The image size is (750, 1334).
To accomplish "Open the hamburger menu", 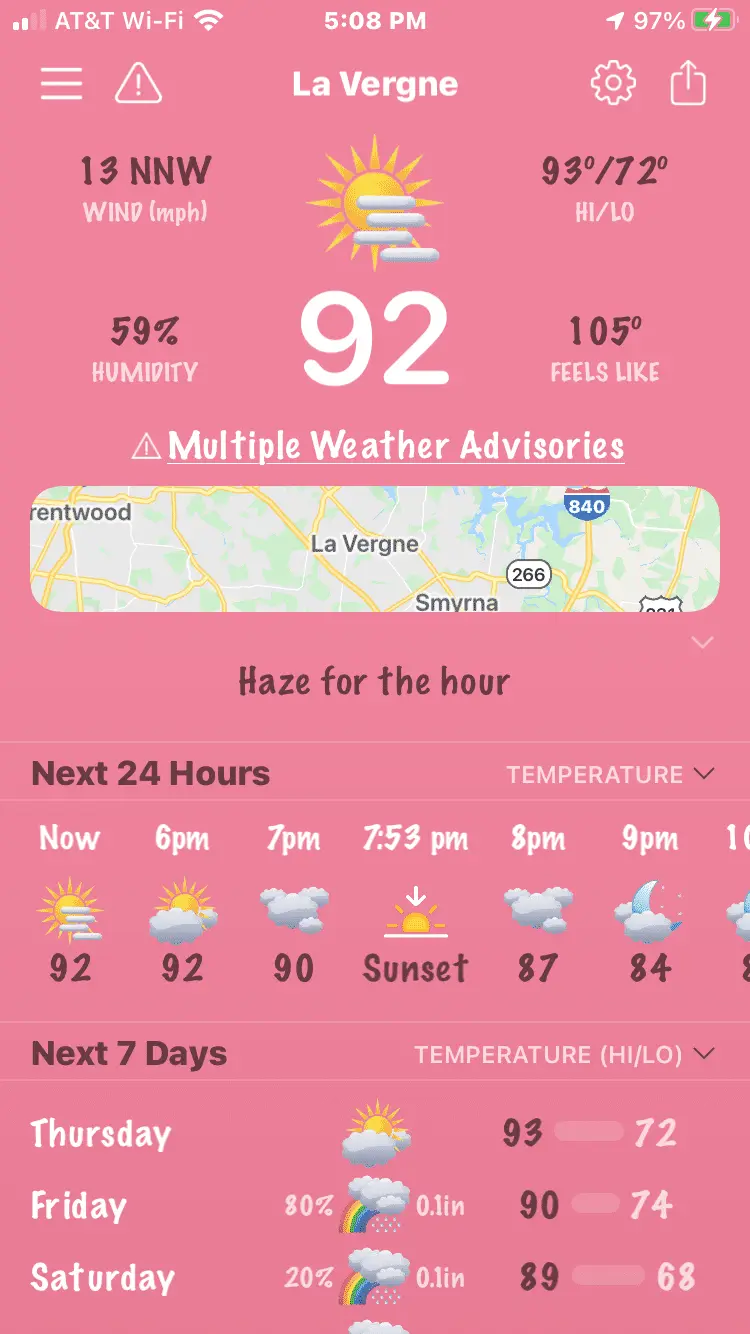I will [x=61, y=84].
